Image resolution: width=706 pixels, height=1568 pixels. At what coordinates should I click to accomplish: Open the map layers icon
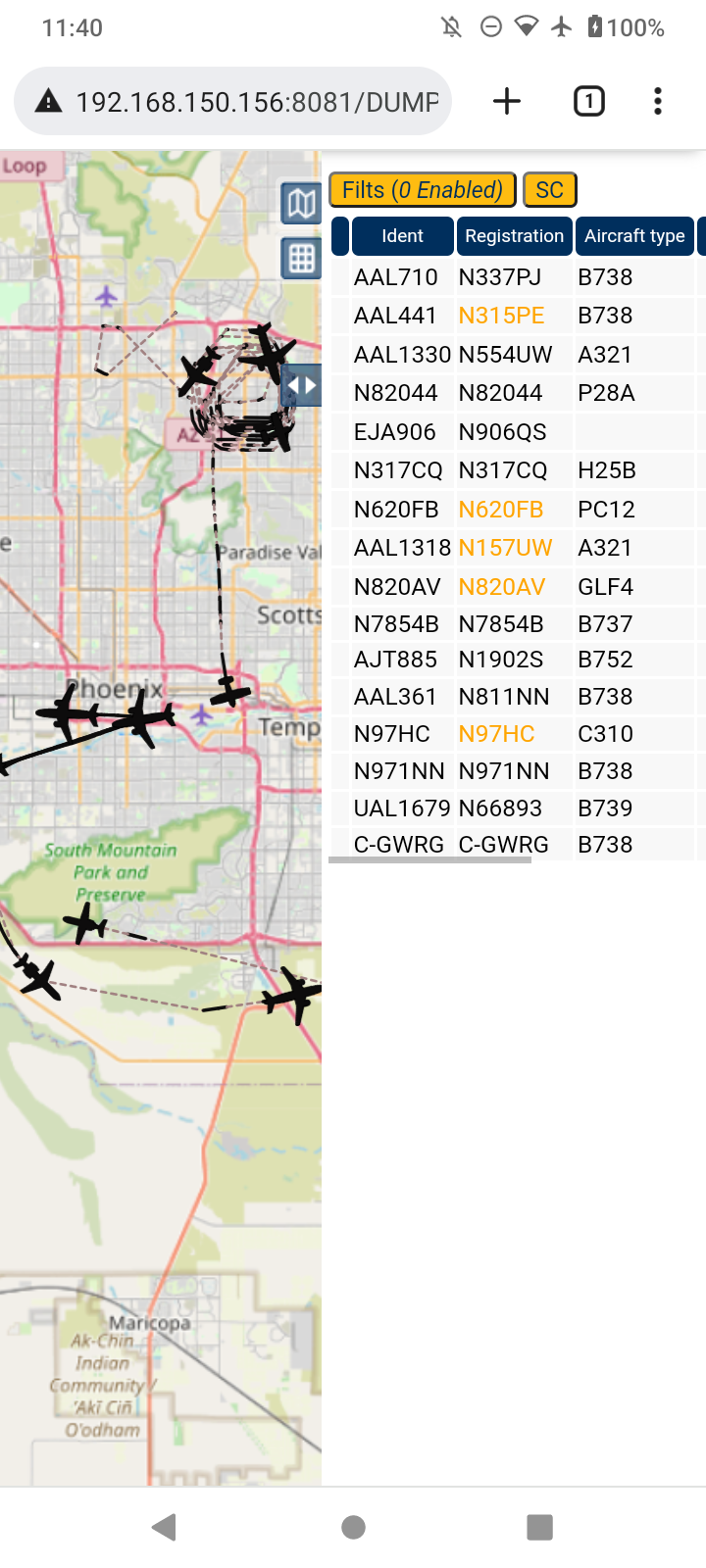click(301, 204)
